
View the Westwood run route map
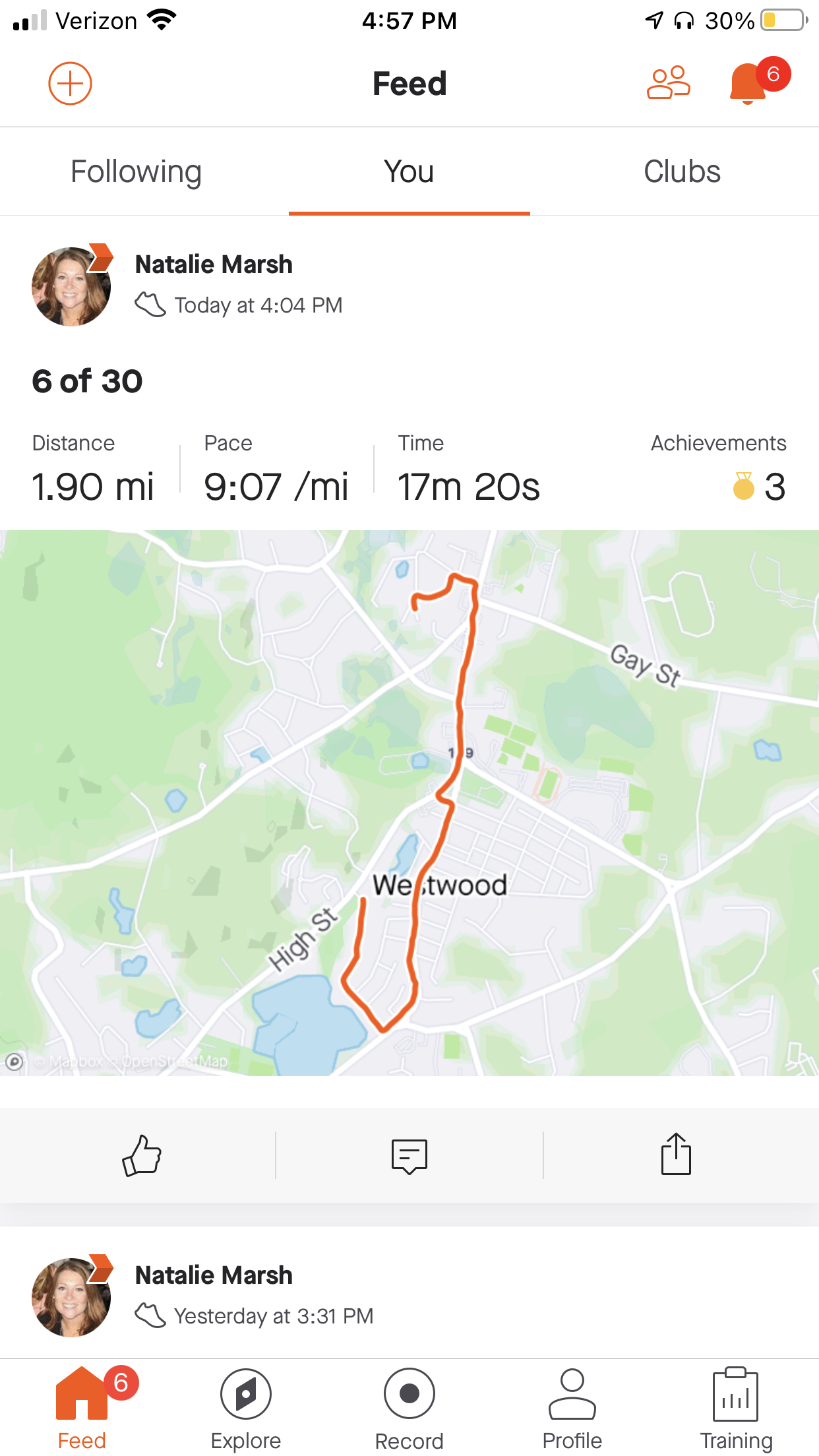pos(409,803)
